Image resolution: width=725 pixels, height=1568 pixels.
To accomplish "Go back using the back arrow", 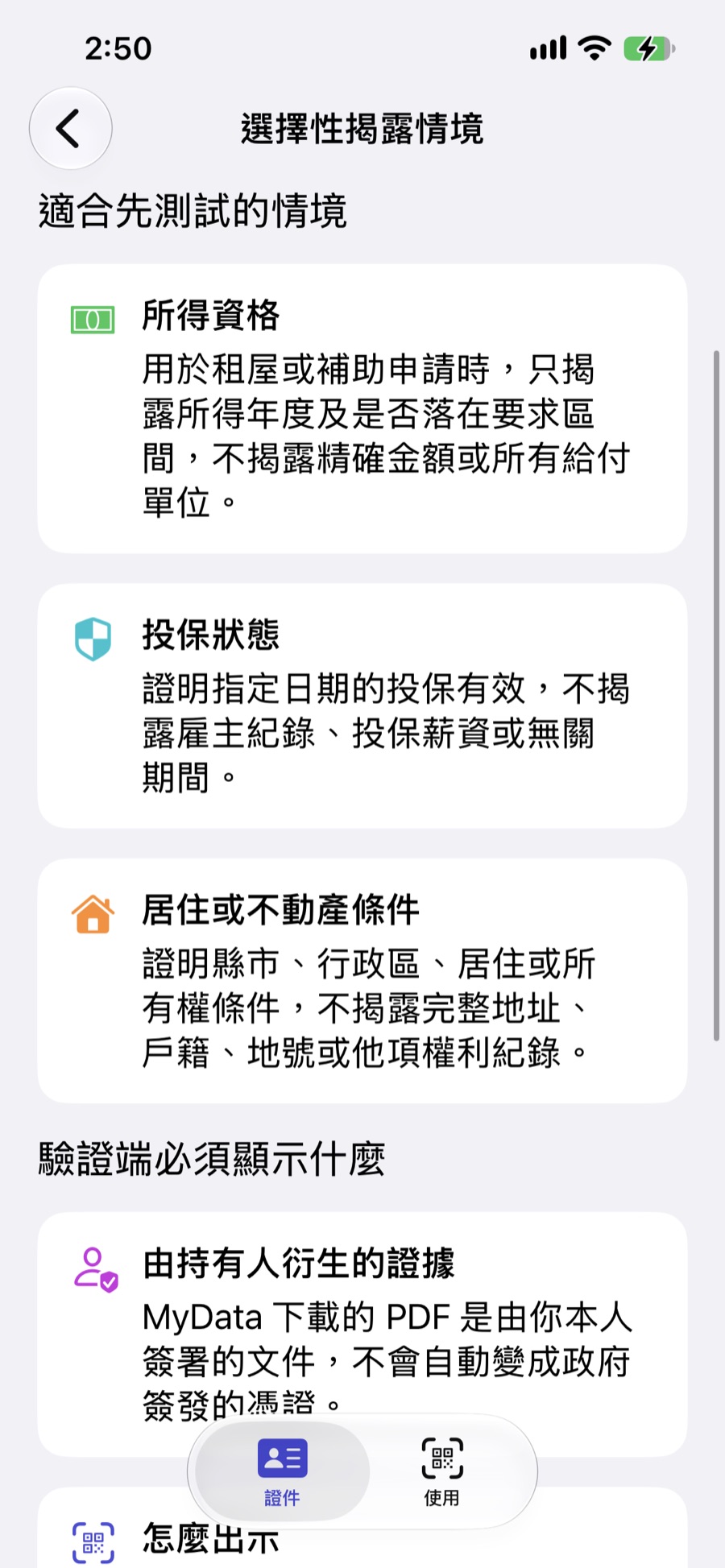I will click(71, 129).
